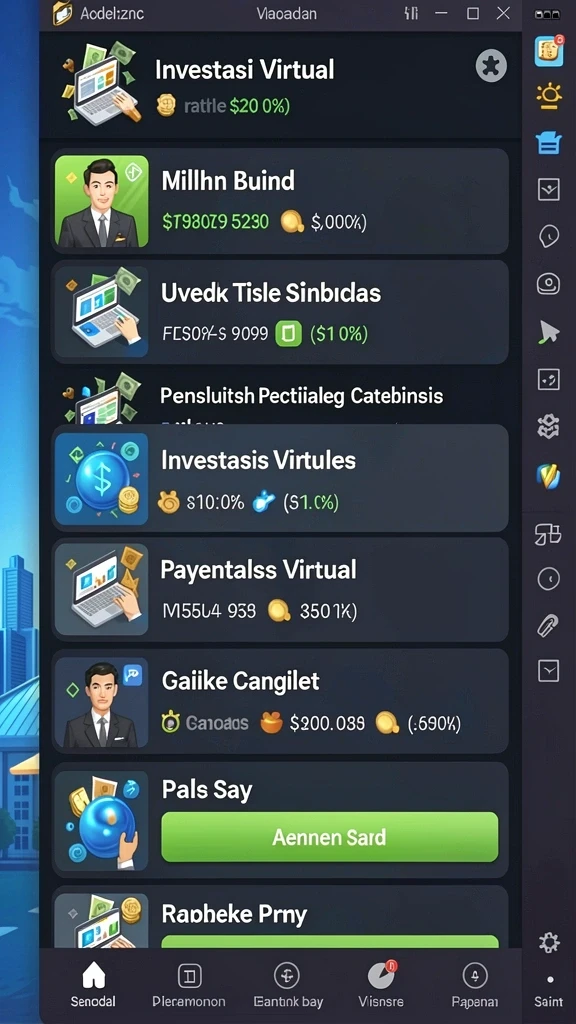
Task: Open the Rapheke Prny card
Action: coord(280,917)
